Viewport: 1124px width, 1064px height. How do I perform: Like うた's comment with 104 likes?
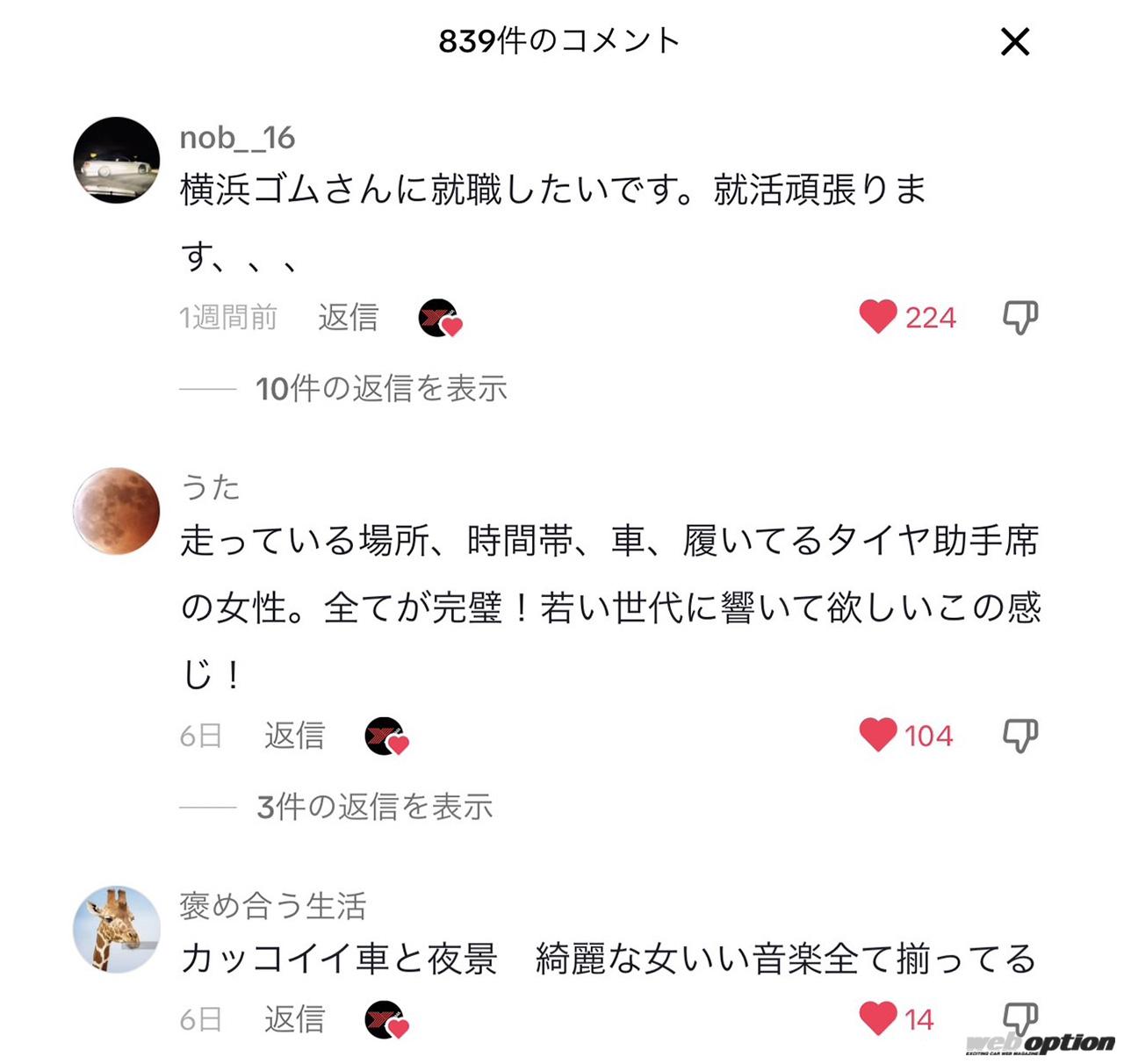click(x=877, y=735)
